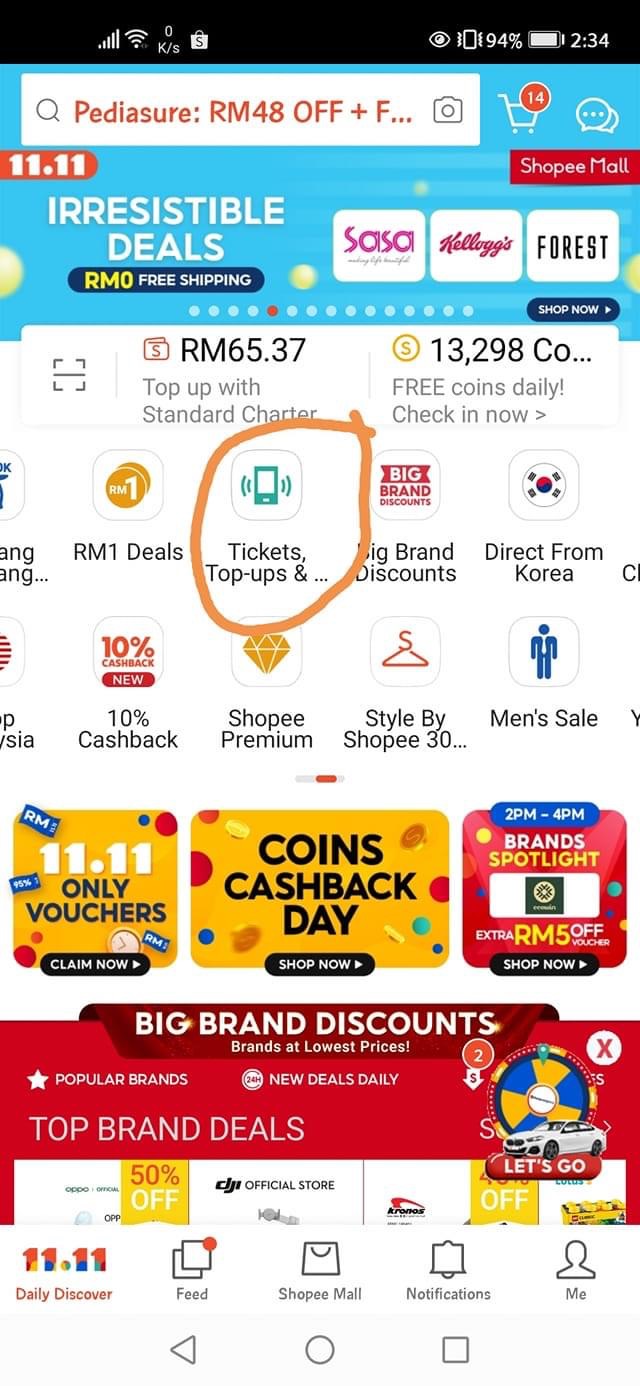Open camera image search
The image size is (640, 1386).
click(447, 111)
